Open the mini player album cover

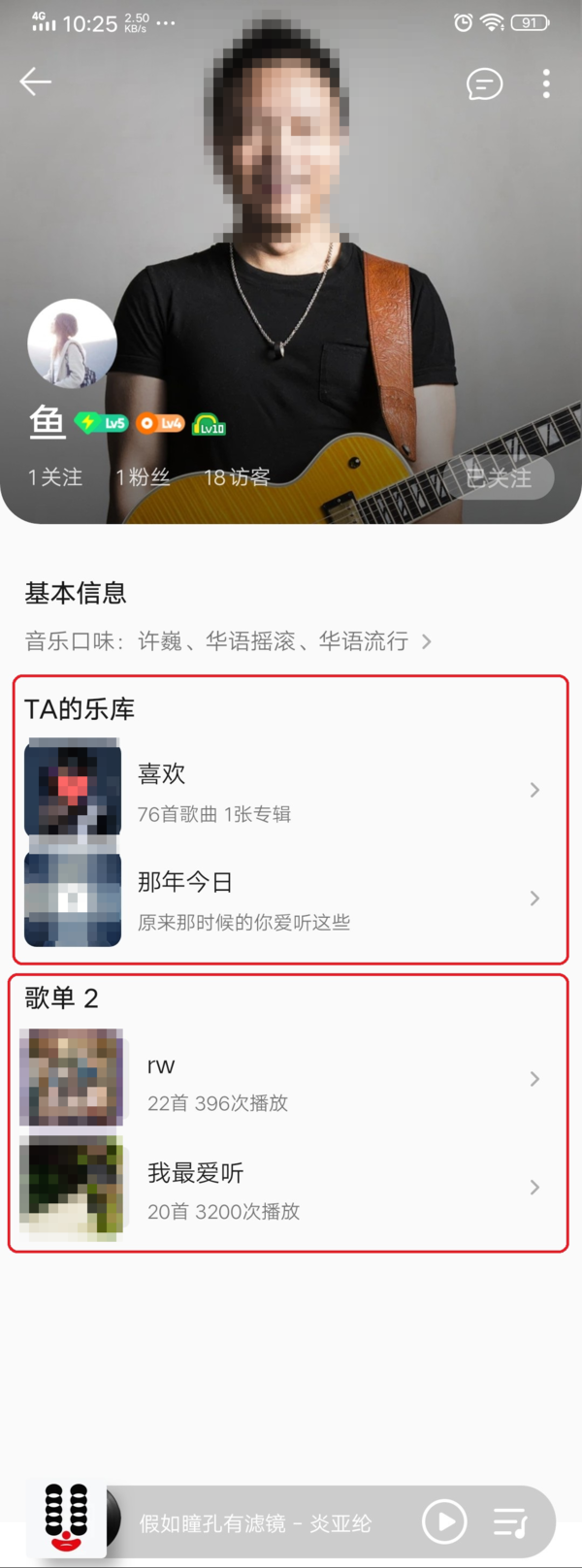(68, 1519)
